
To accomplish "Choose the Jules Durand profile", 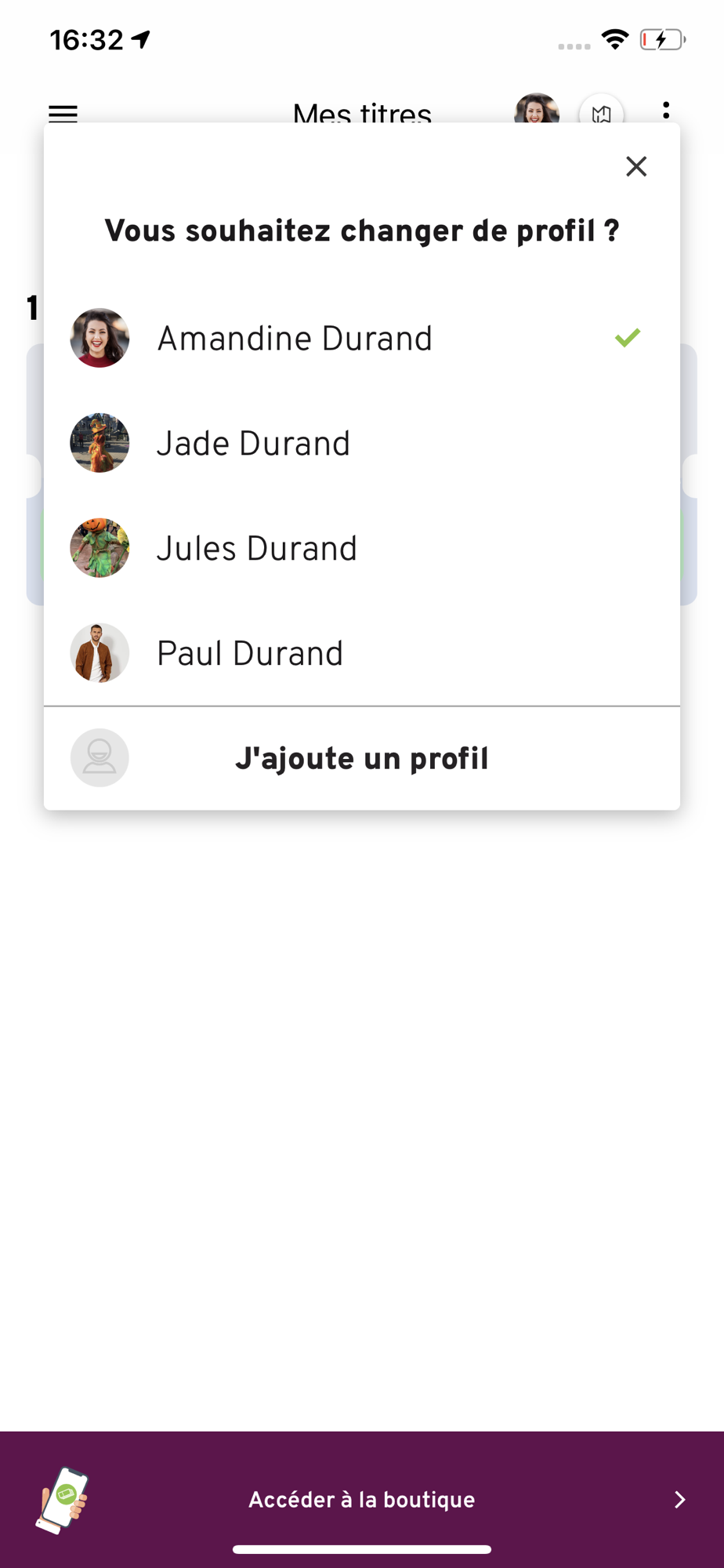I will point(362,548).
